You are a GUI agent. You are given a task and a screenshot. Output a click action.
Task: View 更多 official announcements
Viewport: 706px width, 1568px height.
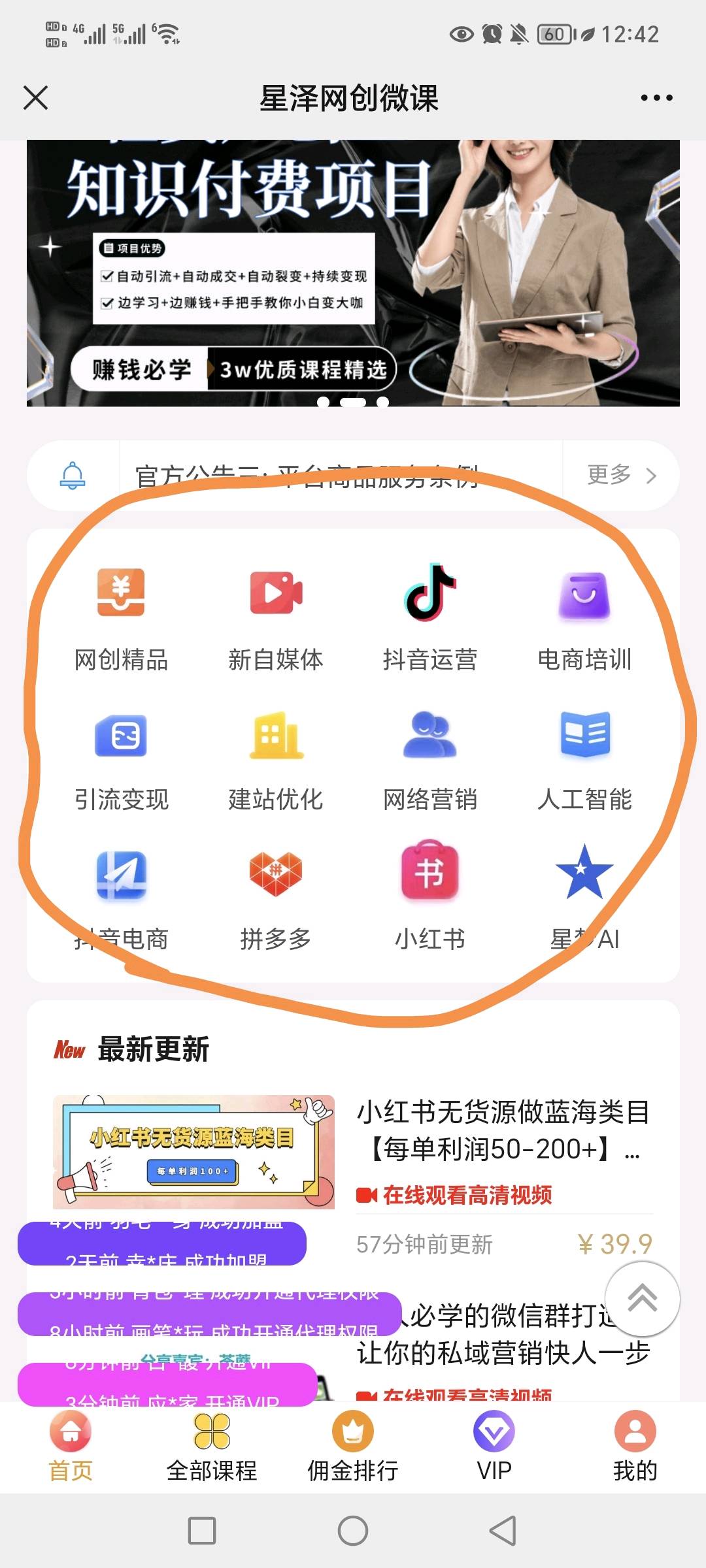point(620,475)
